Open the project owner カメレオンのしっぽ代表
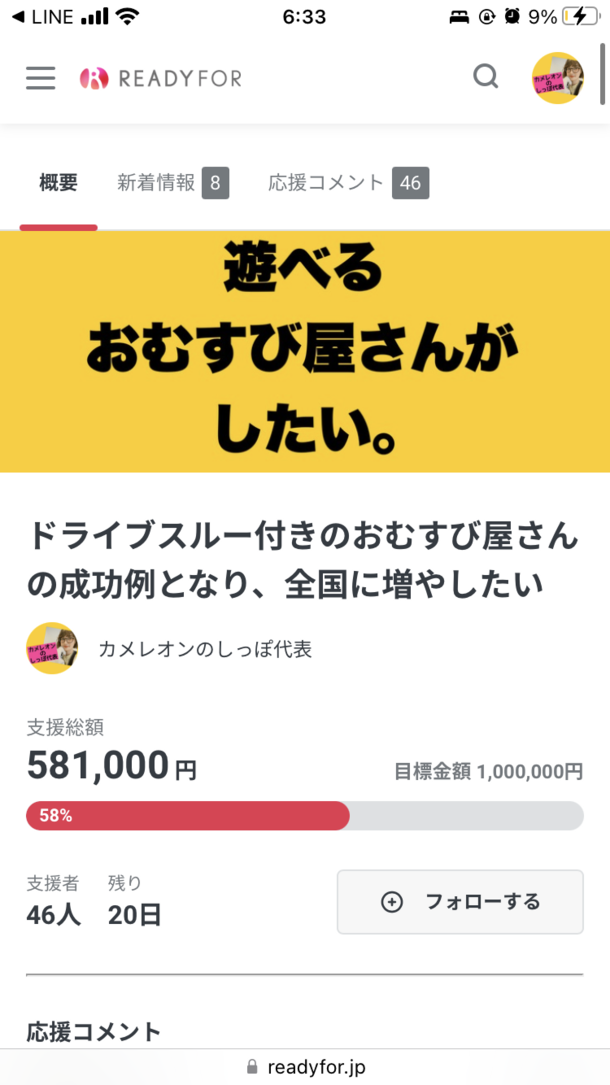This screenshot has width=610, height=1085. [x=204, y=649]
